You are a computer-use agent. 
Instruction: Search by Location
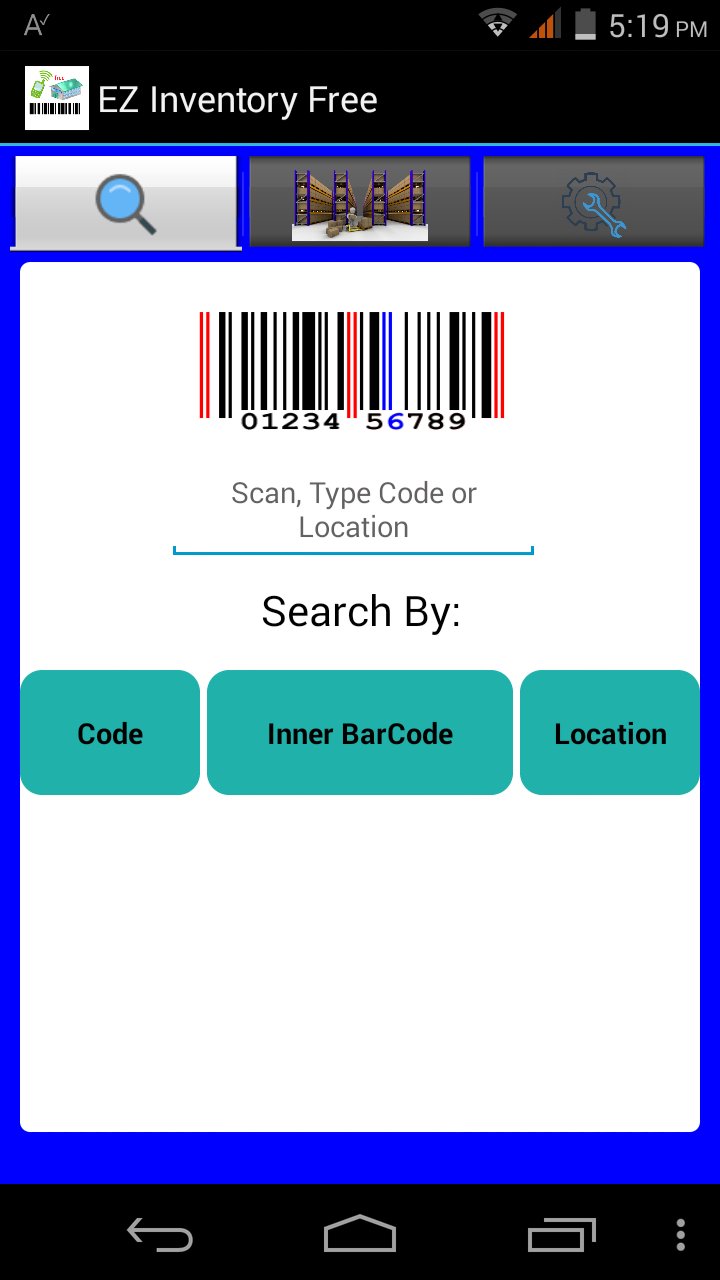coord(610,732)
